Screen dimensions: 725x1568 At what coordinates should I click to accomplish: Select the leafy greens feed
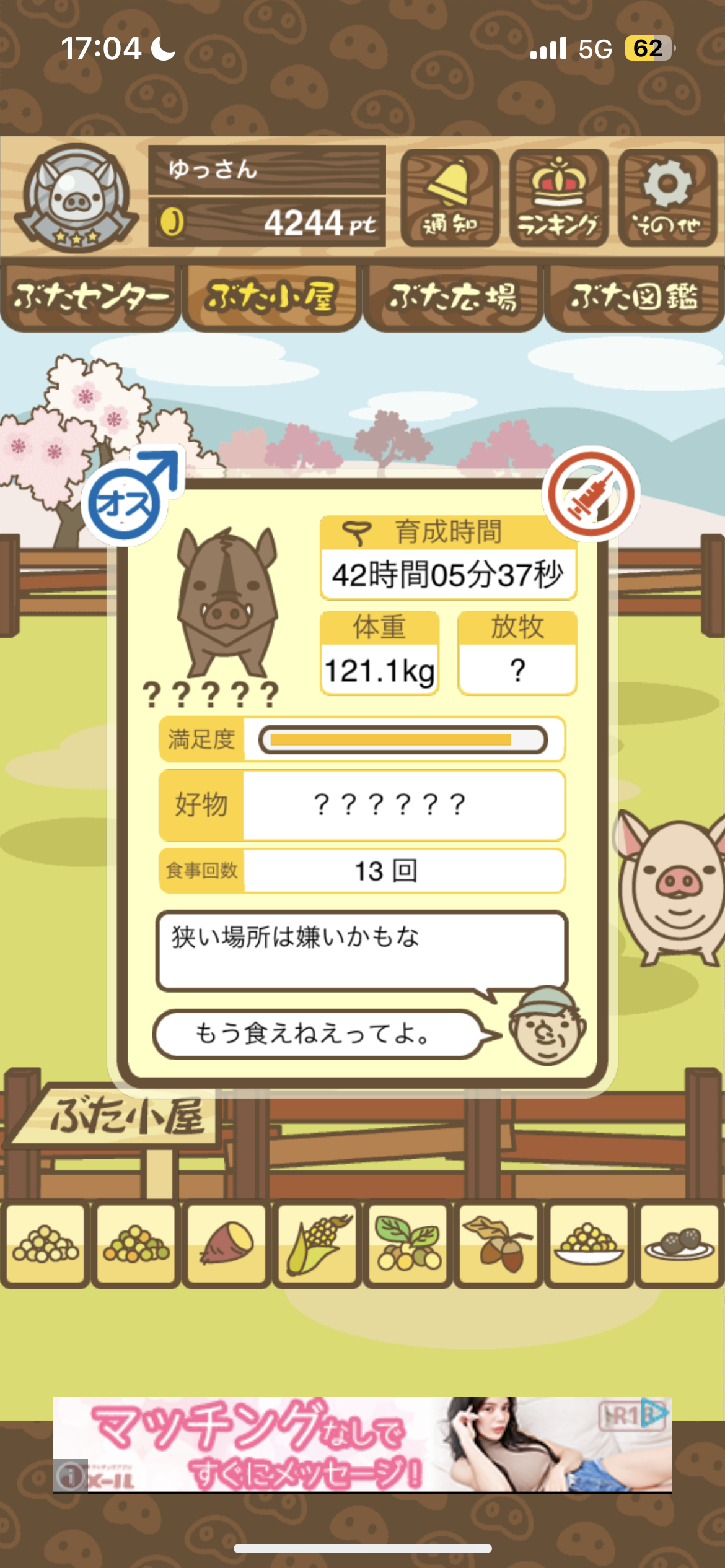pos(408,1244)
